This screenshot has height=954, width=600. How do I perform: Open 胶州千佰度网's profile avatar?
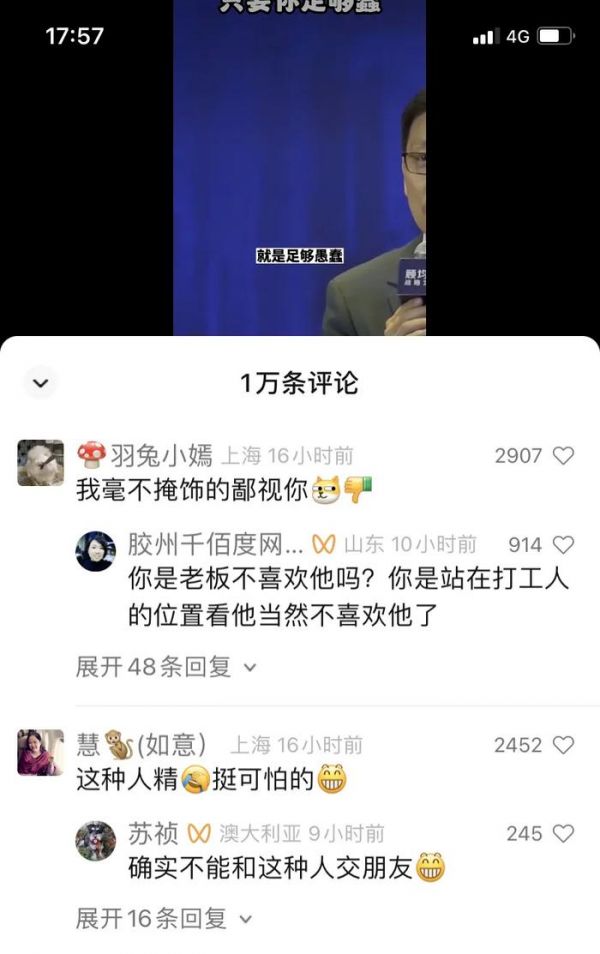tap(96, 551)
